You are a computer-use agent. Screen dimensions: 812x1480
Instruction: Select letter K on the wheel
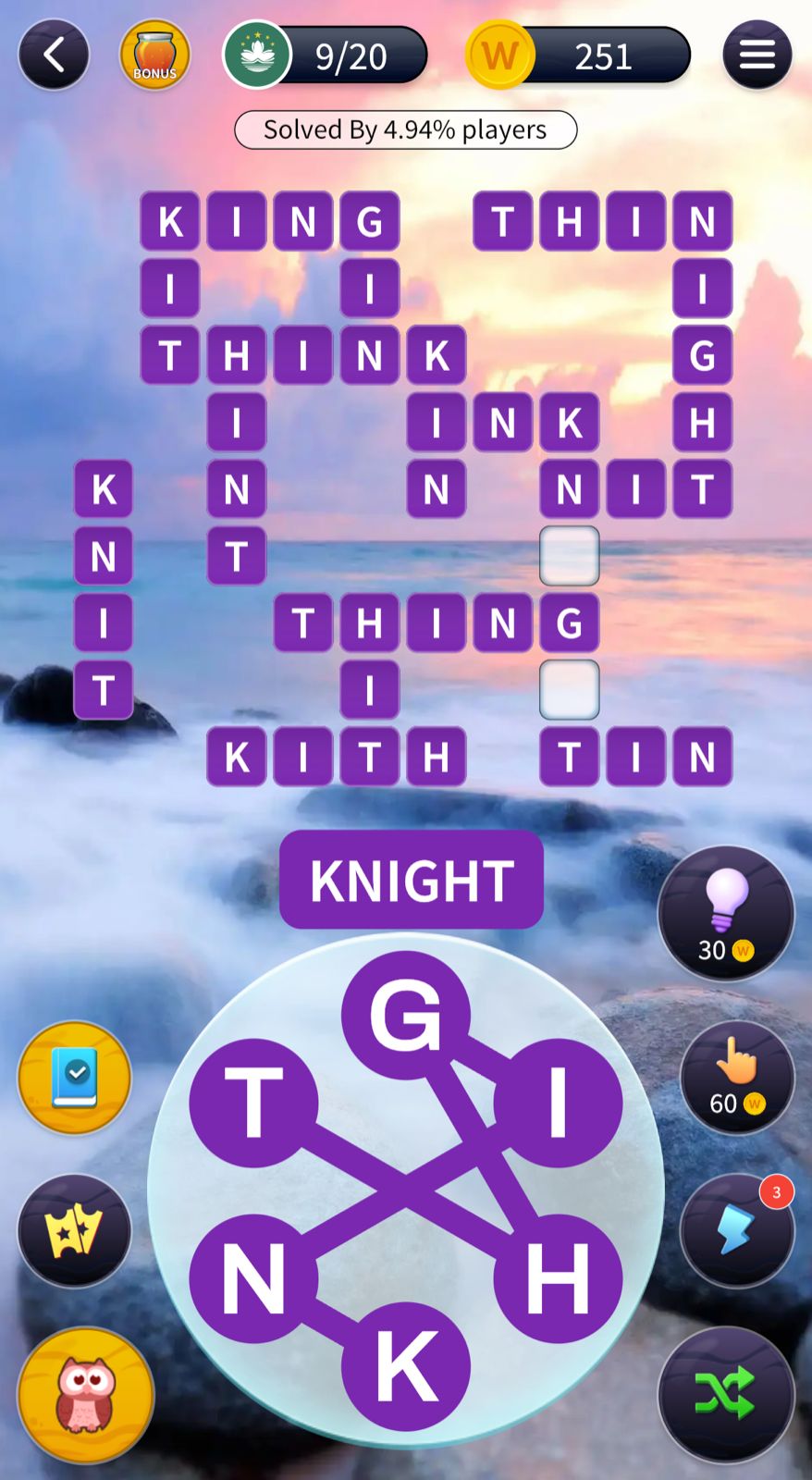(x=405, y=1366)
